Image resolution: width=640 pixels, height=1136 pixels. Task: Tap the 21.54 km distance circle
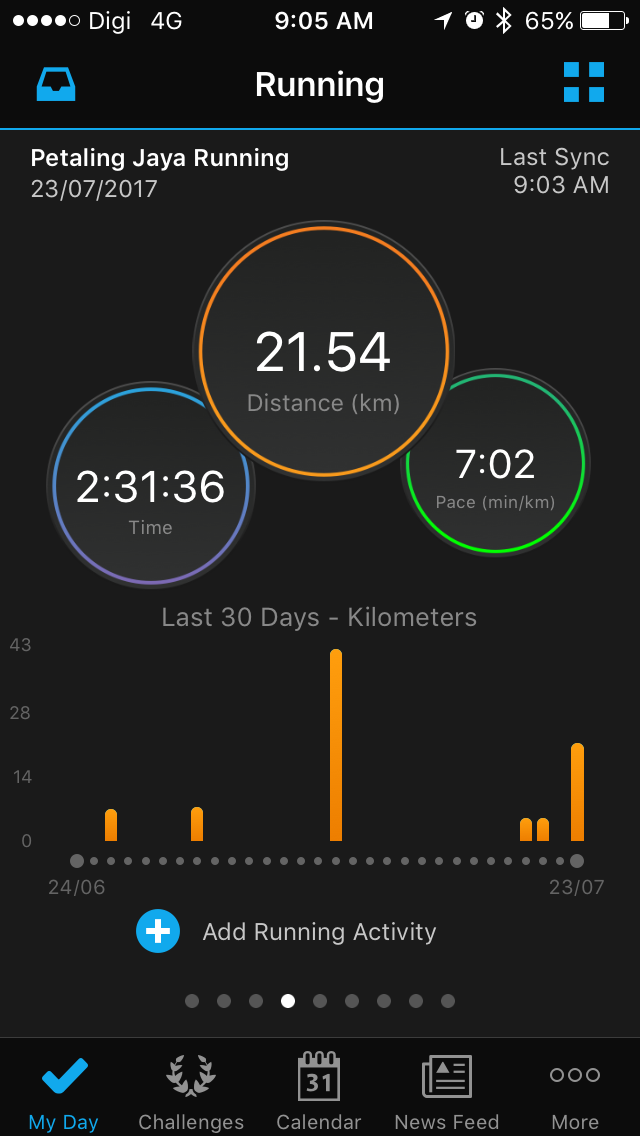pyautogui.click(x=323, y=350)
